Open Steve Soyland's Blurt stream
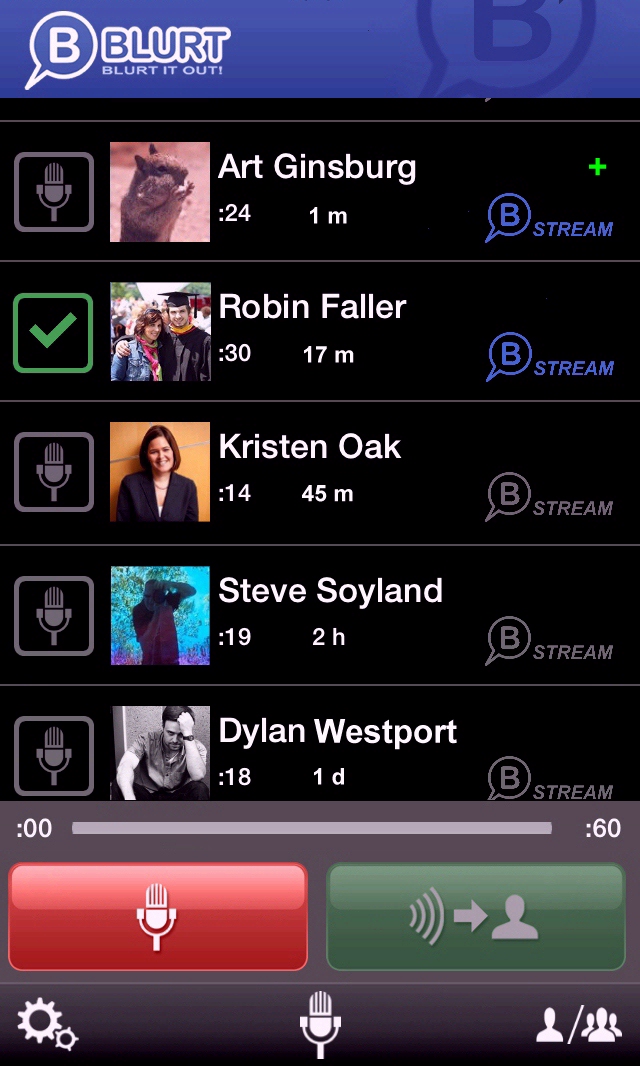 (549, 642)
